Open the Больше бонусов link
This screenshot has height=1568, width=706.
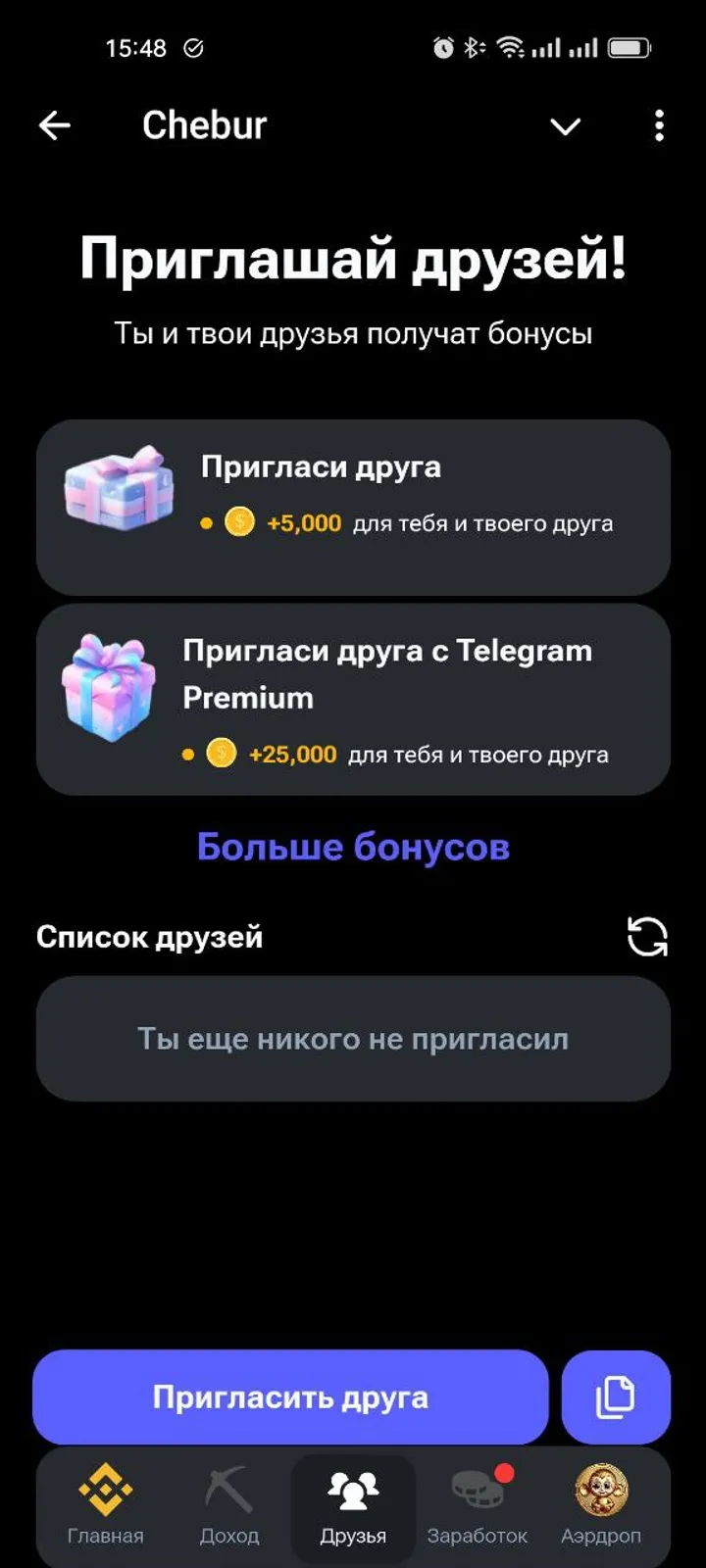(x=353, y=847)
